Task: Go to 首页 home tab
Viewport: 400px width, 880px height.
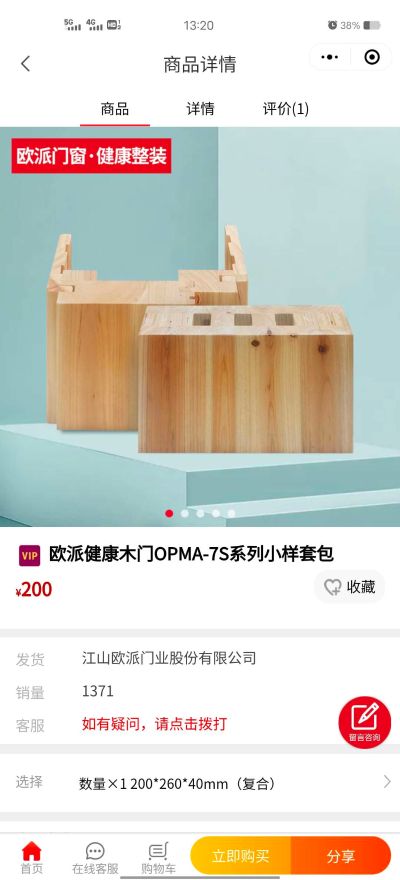Action: click(31, 858)
